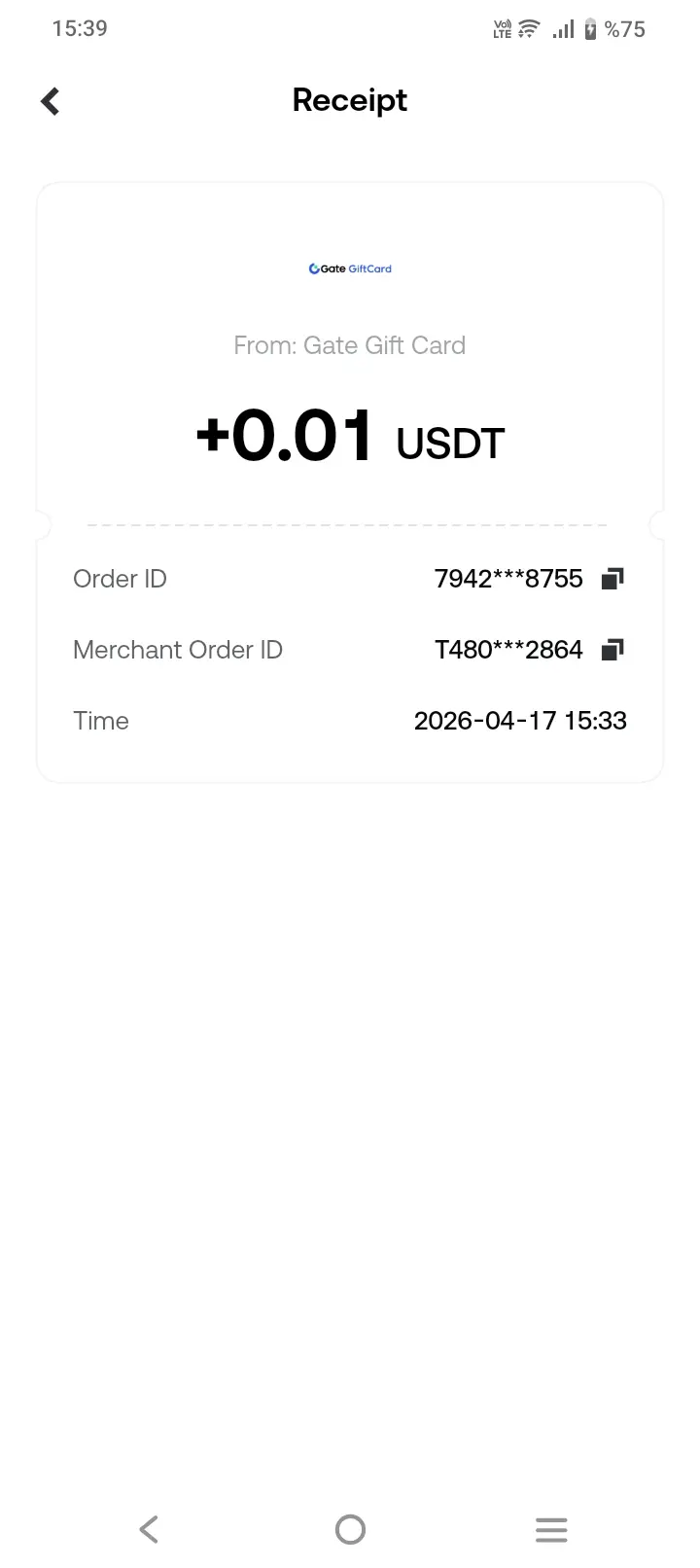
Task: Go back from the Receipt screen
Action: (51, 101)
